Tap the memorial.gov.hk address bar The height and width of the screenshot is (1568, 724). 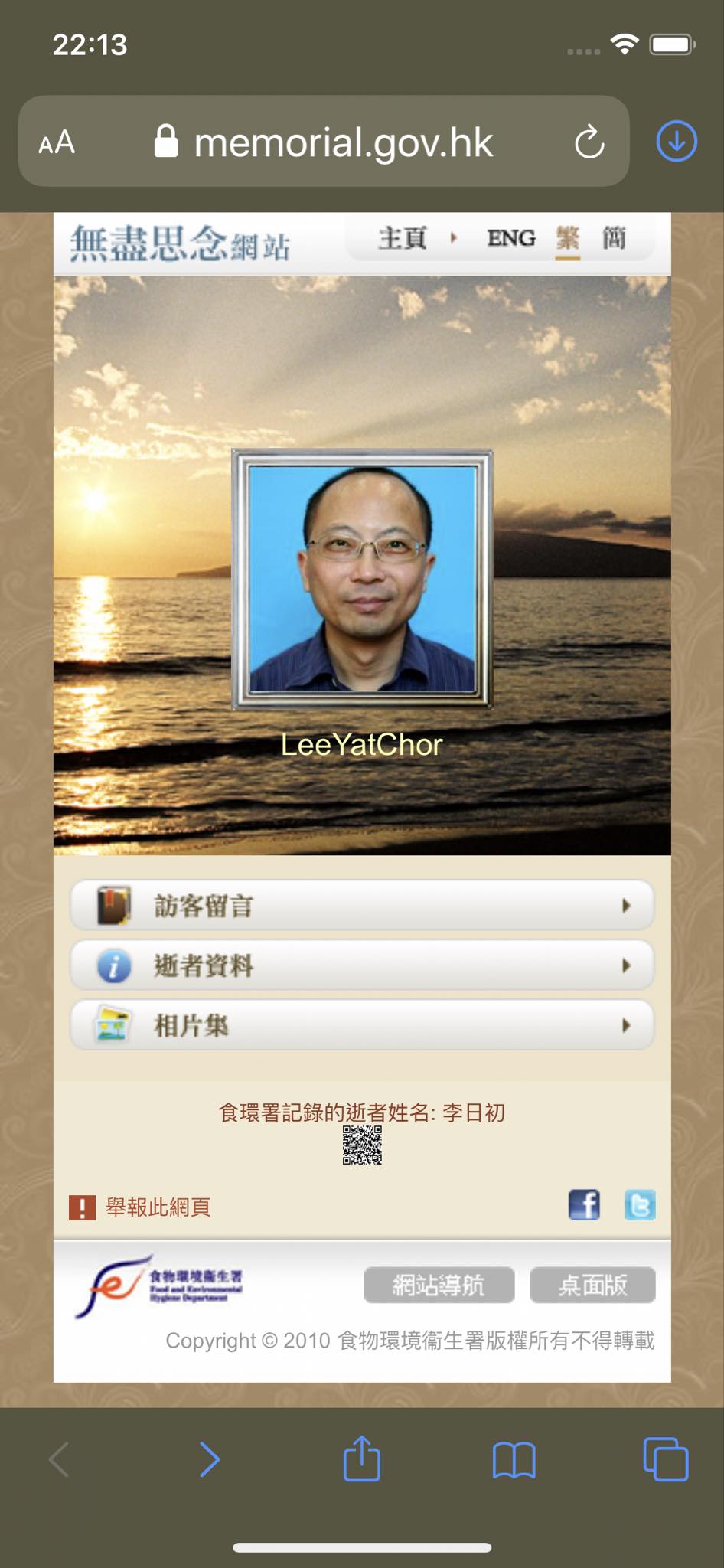click(343, 142)
